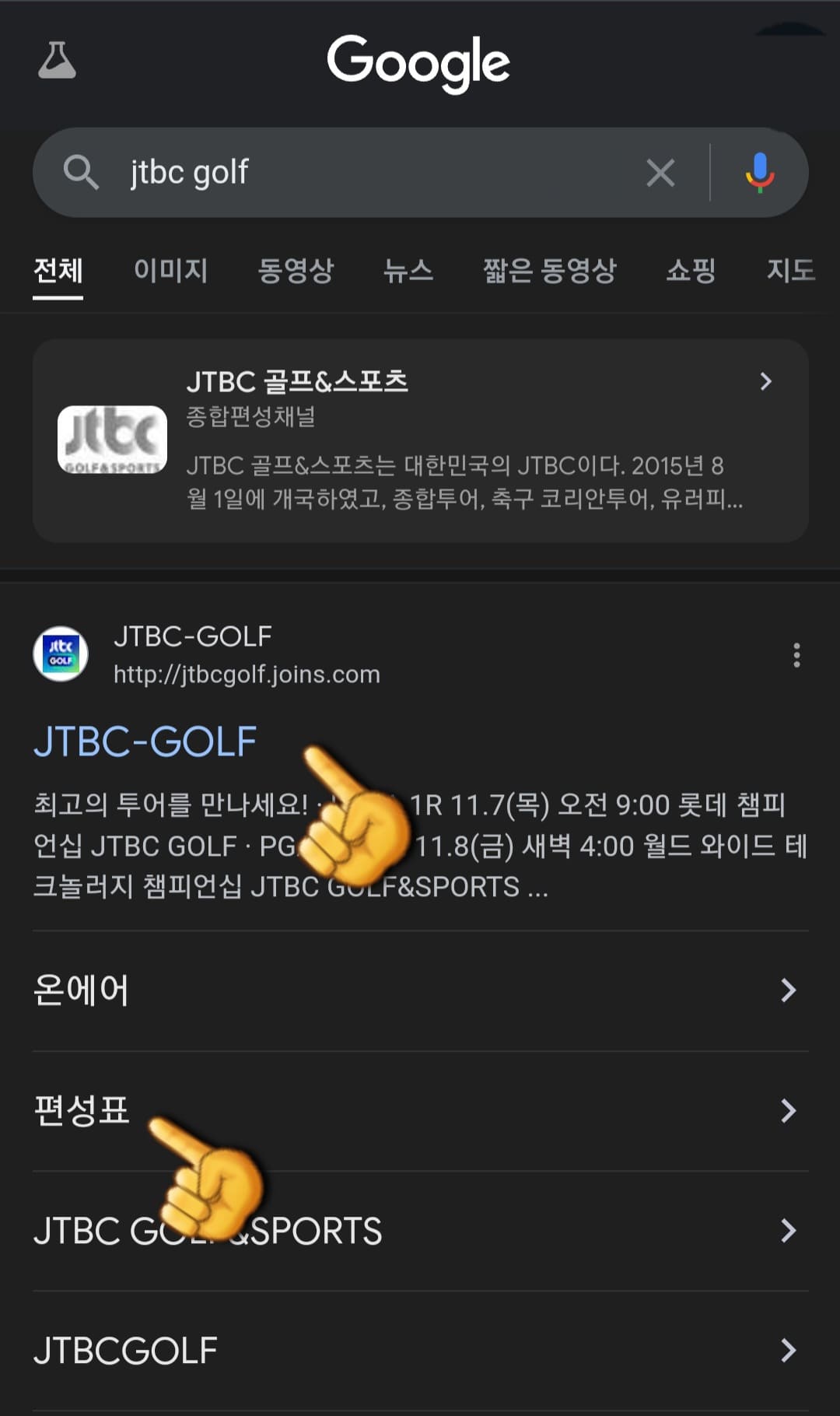Tap the Google voice search microphone icon
The height and width of the screenshot is (1416, 840).
[758, 173]
